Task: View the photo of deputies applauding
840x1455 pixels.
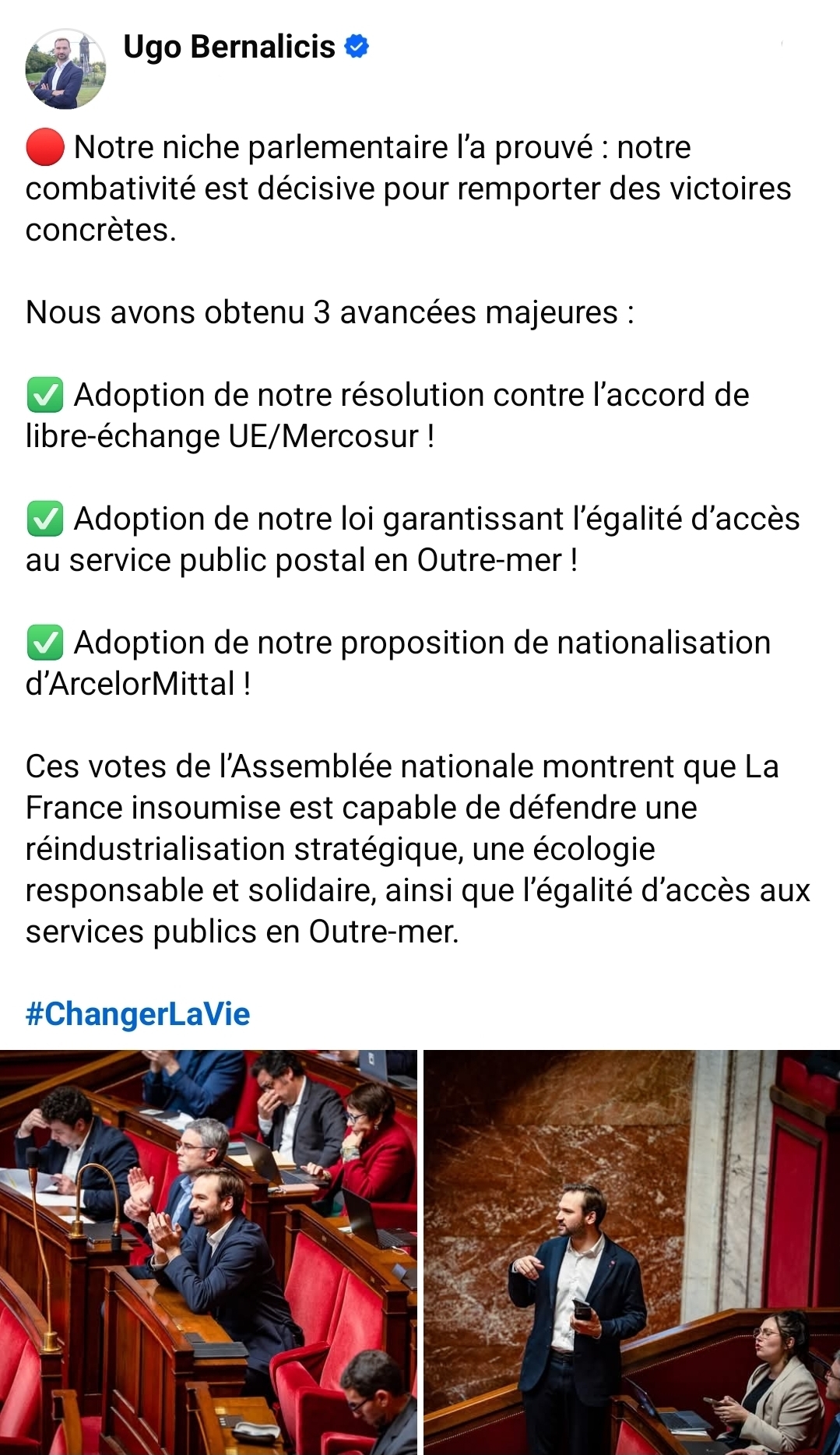Action: tap(208, 1252)
